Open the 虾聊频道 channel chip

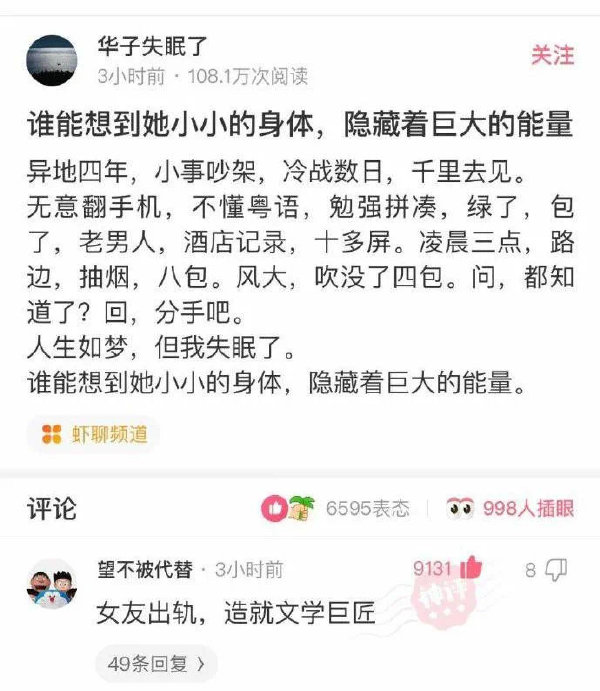tap(93, 433)
